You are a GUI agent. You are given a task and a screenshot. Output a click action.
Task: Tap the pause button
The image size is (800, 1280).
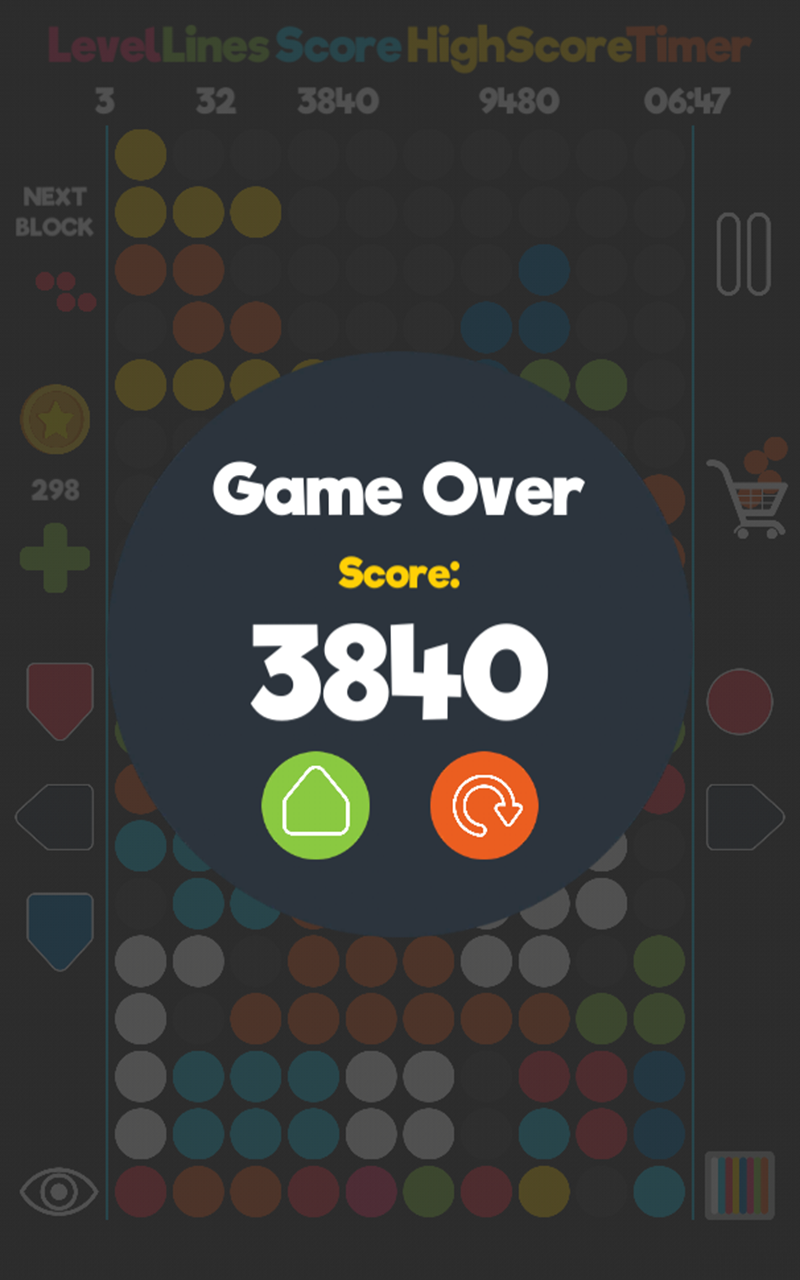coord(744,254)
